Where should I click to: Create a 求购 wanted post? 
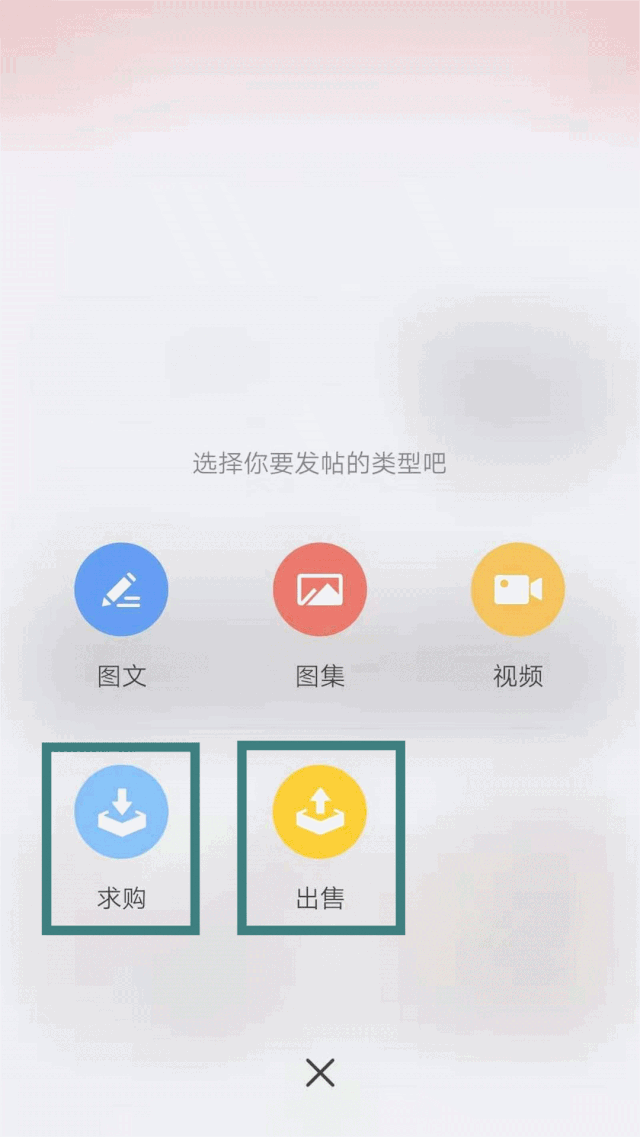[121, 812]
